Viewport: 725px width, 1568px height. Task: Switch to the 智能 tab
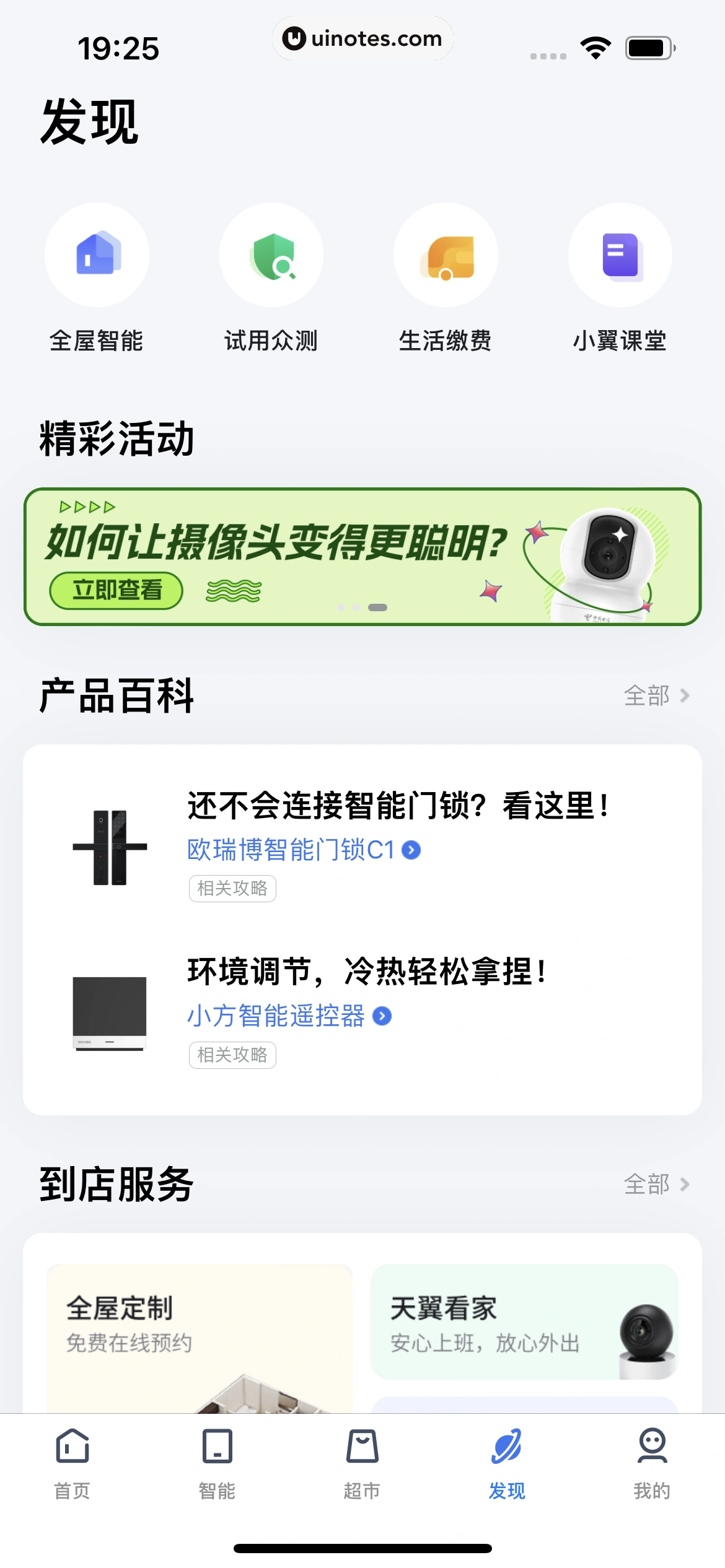pos(217,1463)
